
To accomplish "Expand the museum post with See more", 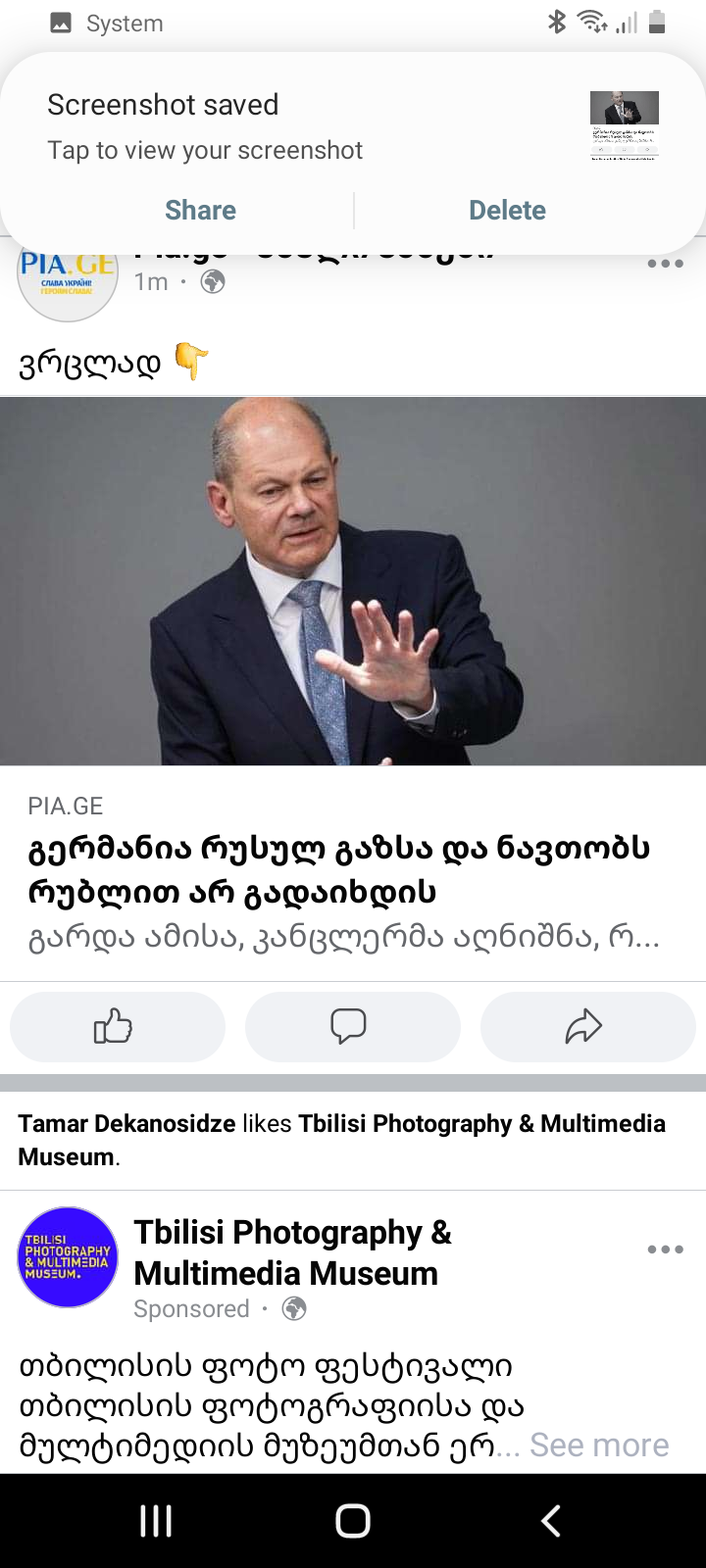I will pos(599,1445).
